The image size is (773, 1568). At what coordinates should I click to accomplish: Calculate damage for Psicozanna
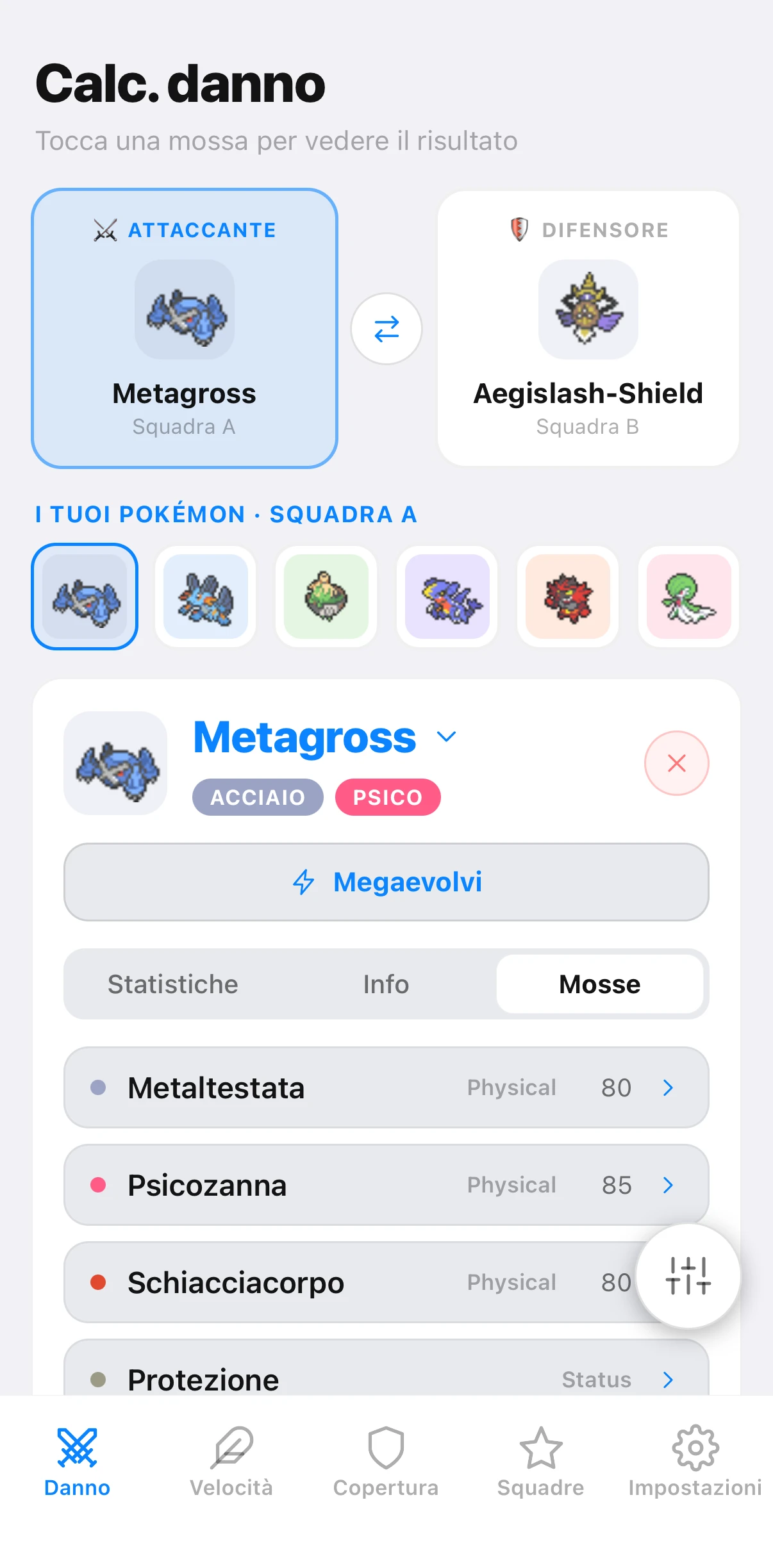coord(386,1185)
